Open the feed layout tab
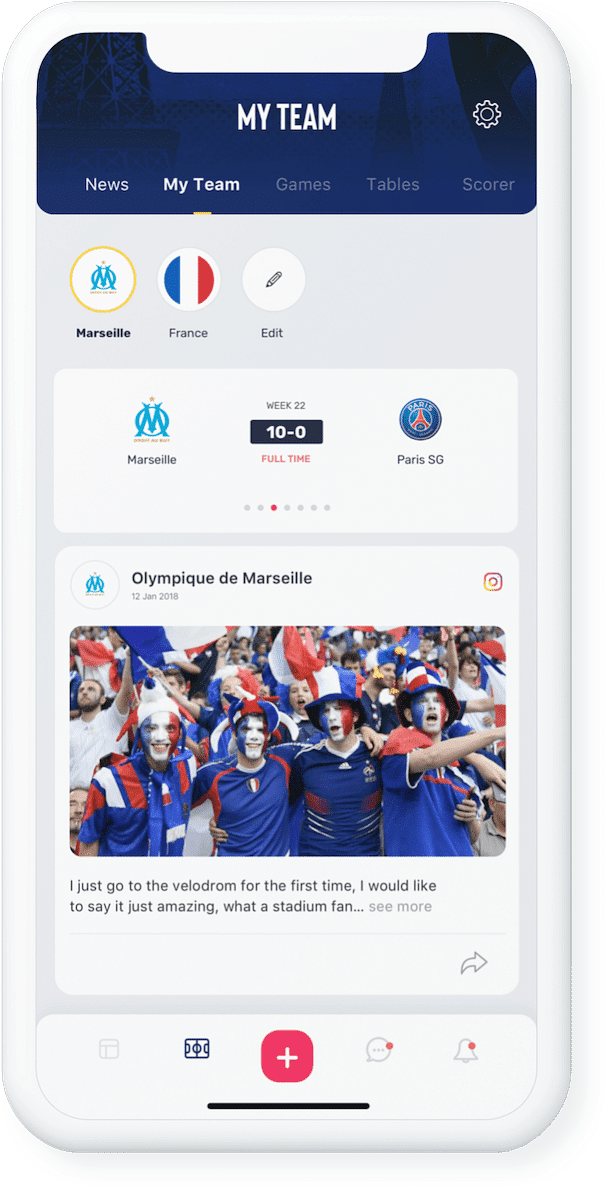 [x=109, y=1049]
